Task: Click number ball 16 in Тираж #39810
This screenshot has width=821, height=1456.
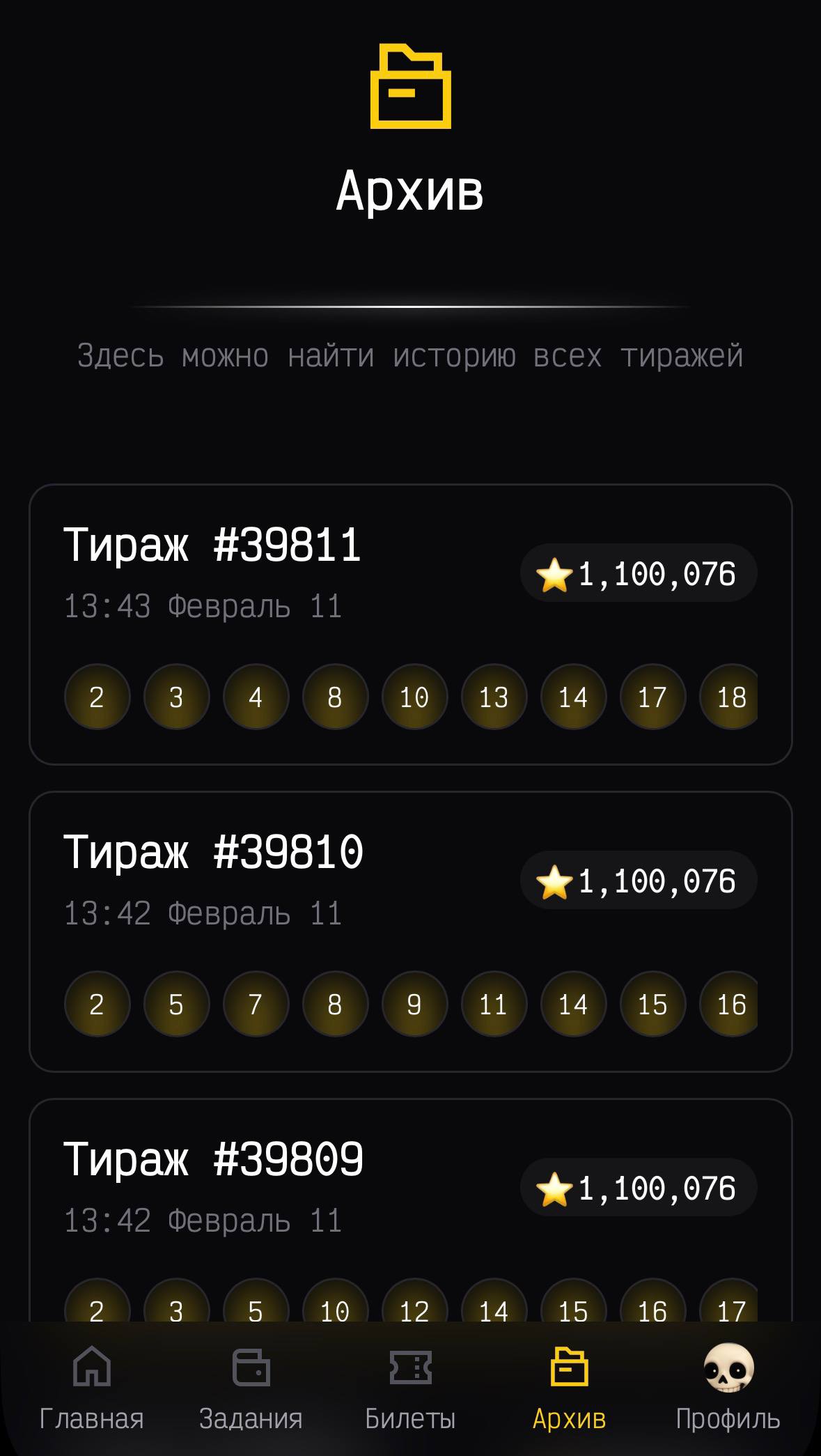Action: click(730, 1005)
